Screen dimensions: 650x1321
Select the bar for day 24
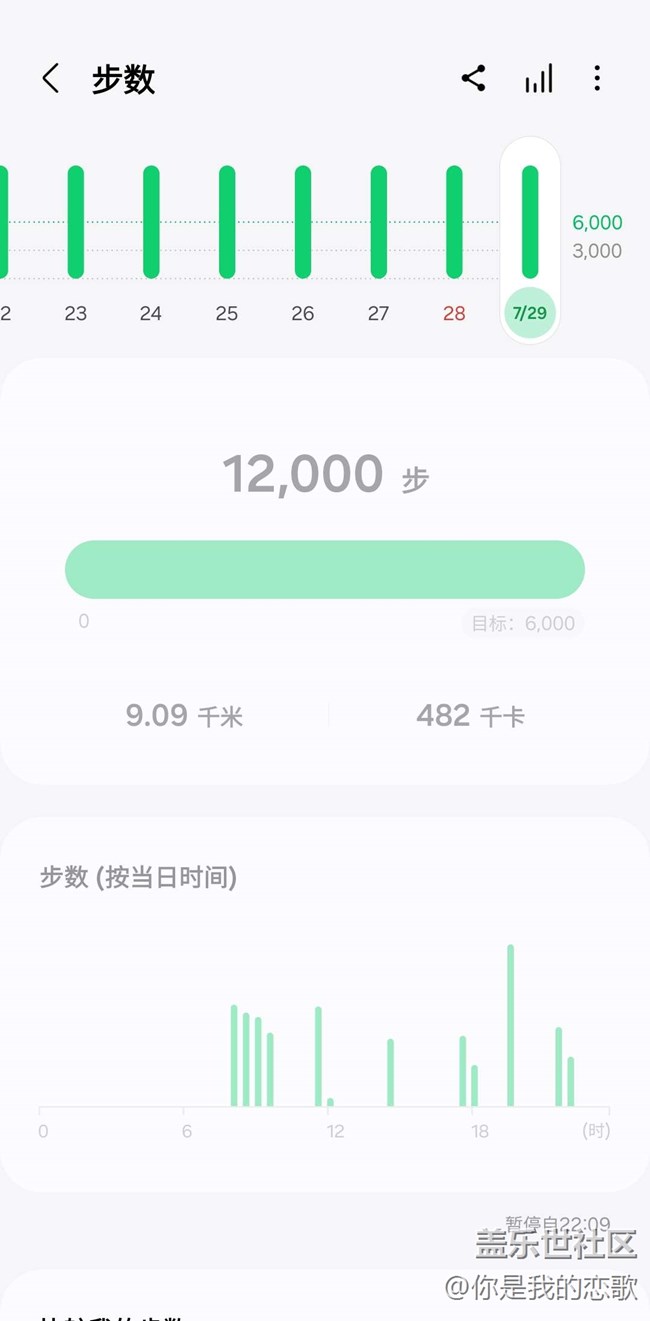tap(151, 222)
